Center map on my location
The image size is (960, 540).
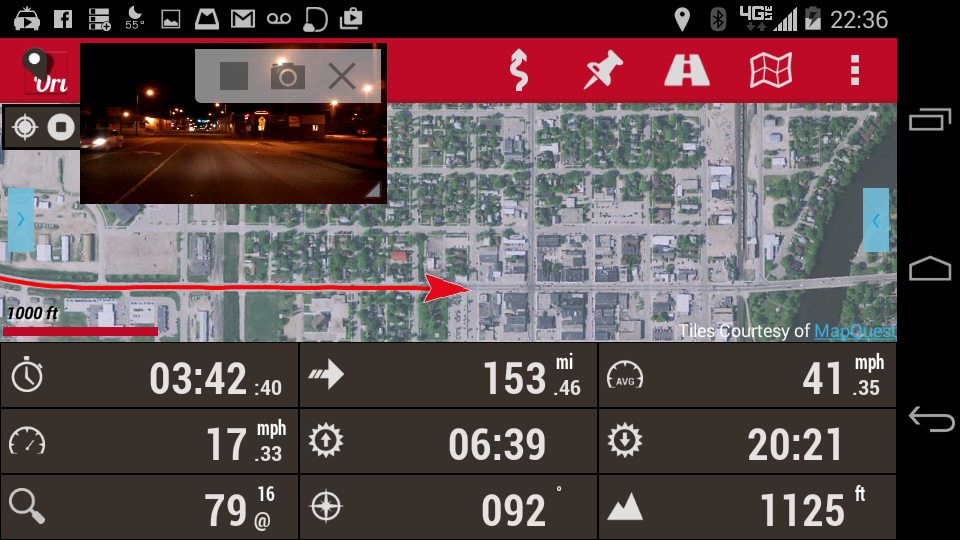pyautogui.click(x=25, y=127)
